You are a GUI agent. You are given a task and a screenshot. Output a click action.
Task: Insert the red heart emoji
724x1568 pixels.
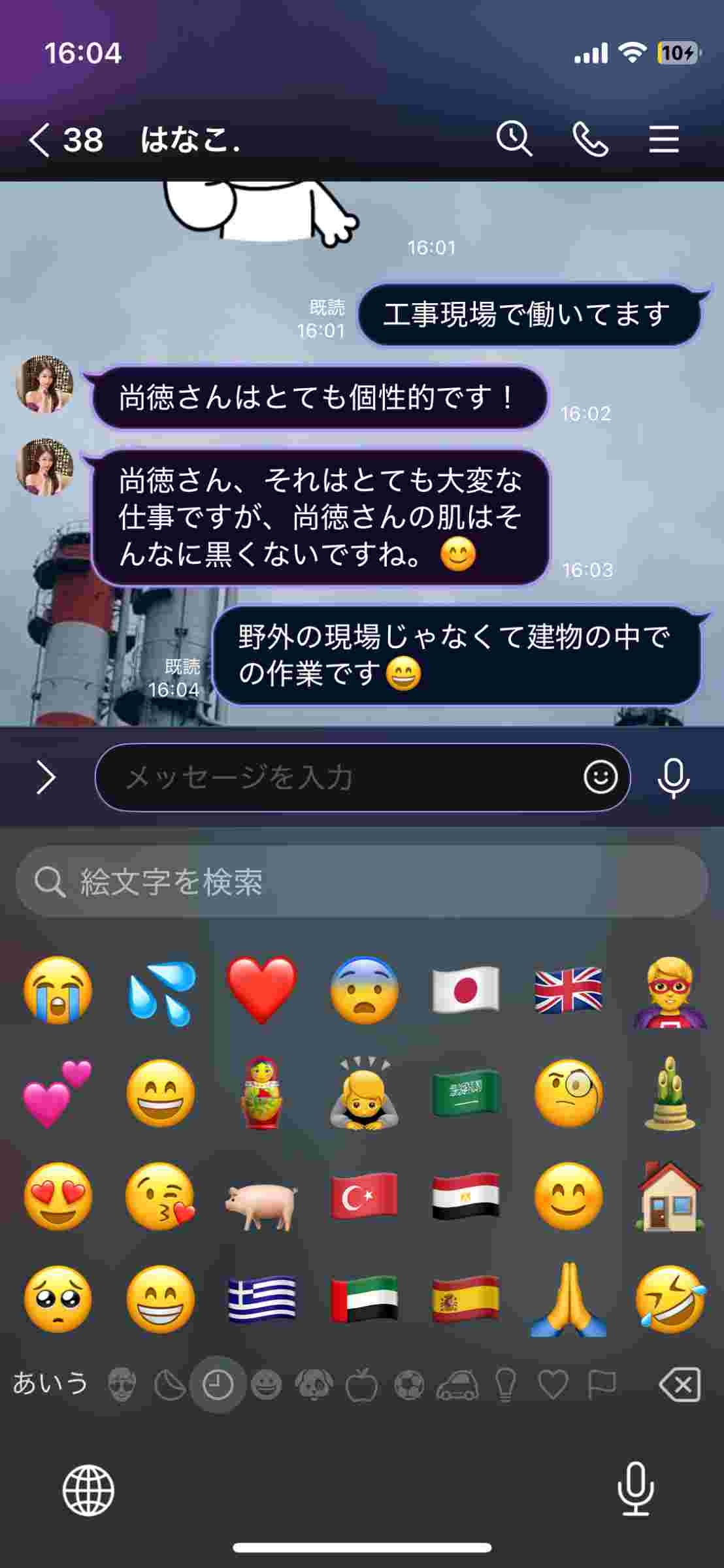click(262, 990)
